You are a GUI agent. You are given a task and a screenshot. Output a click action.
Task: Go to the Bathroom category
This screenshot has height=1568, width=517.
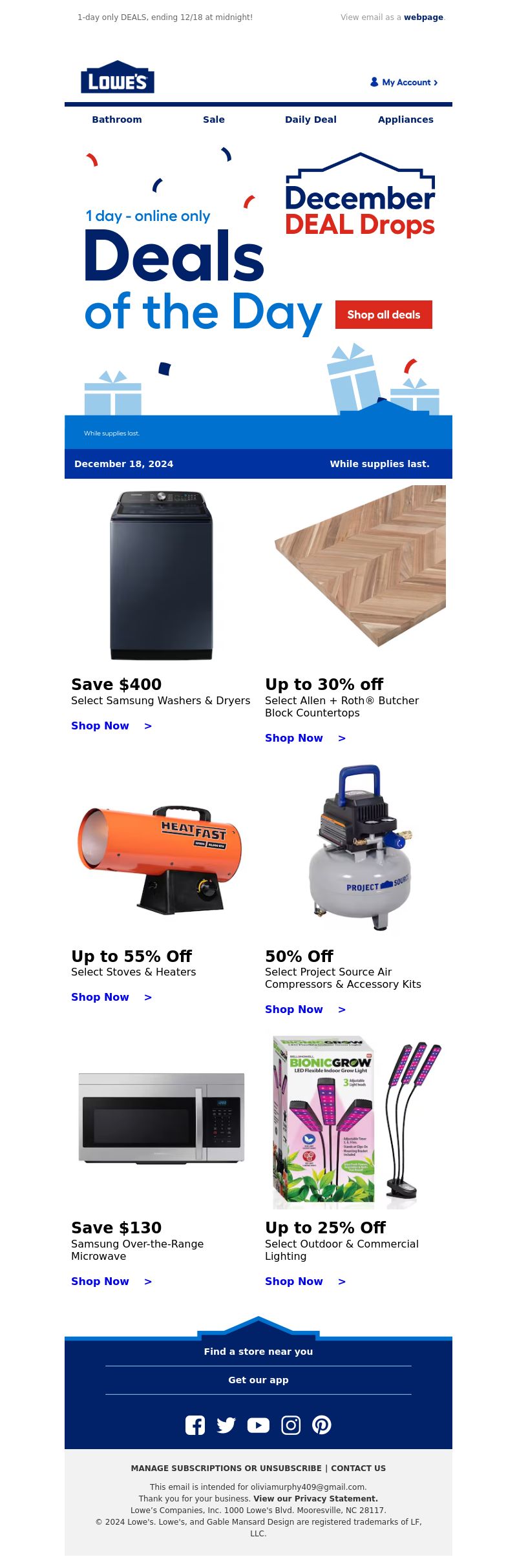click(117, 120)
